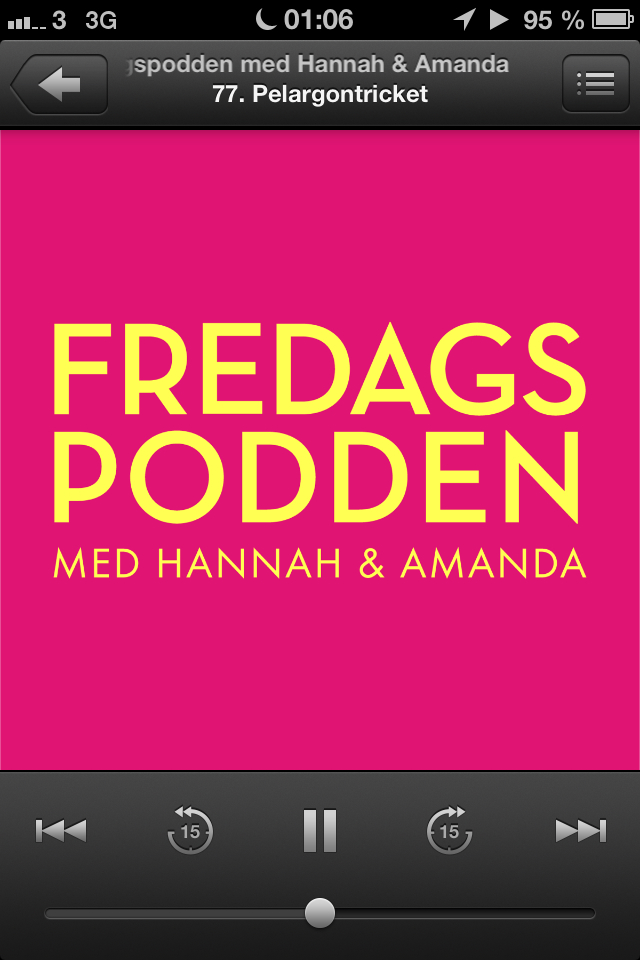The image size is (640, 960).
Task: Tap the Fredagspodden album artwork
Action: (320, 450)
